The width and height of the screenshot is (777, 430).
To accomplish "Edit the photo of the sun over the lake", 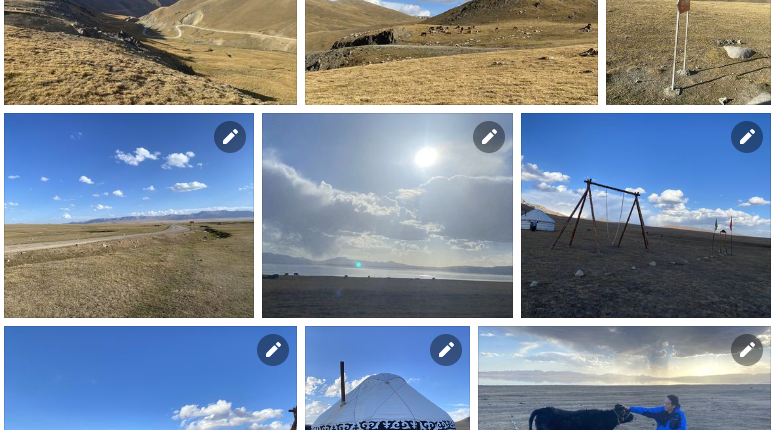I will pos(489,137).
